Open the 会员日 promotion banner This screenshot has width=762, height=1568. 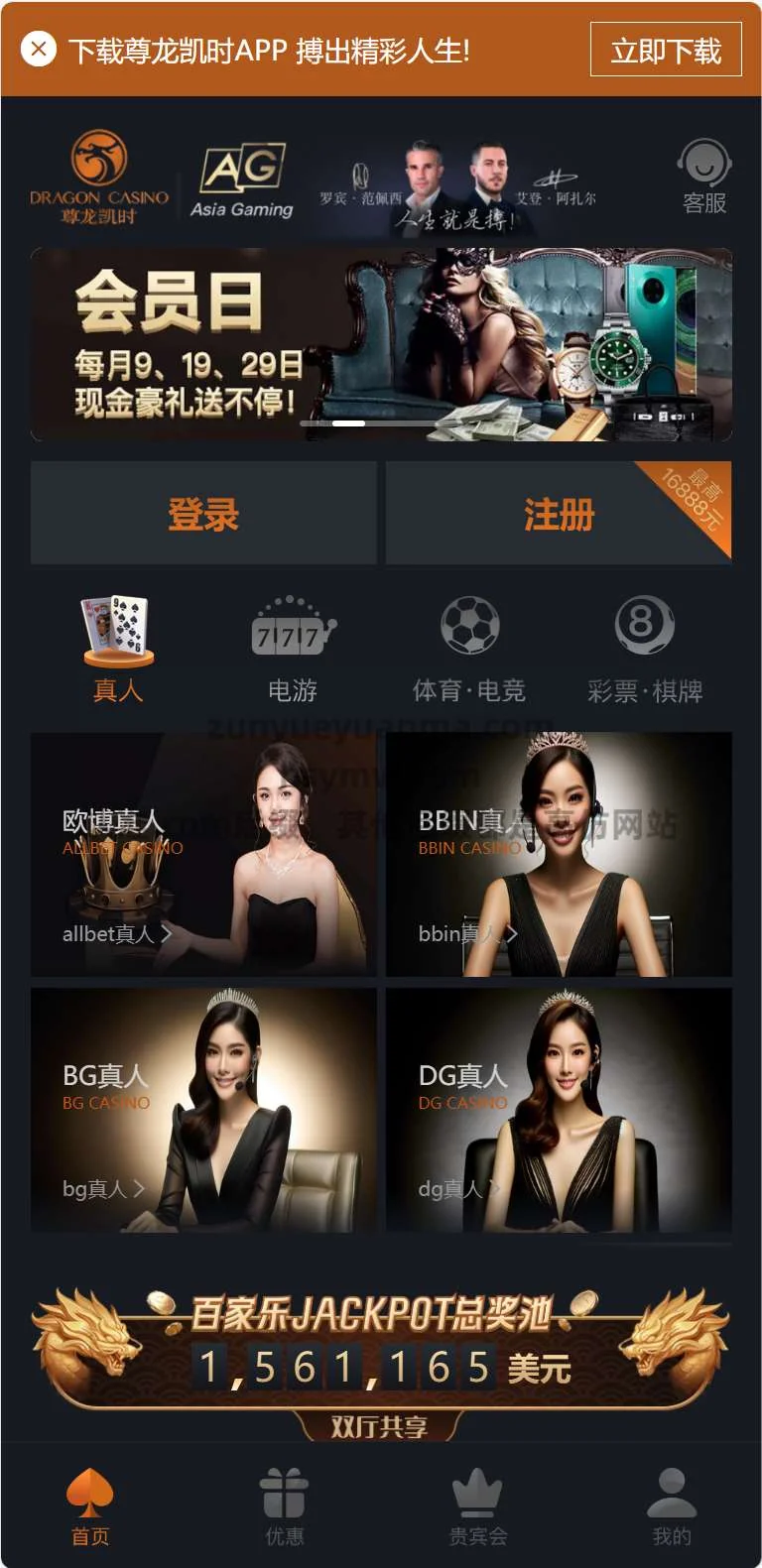(381, 343)
